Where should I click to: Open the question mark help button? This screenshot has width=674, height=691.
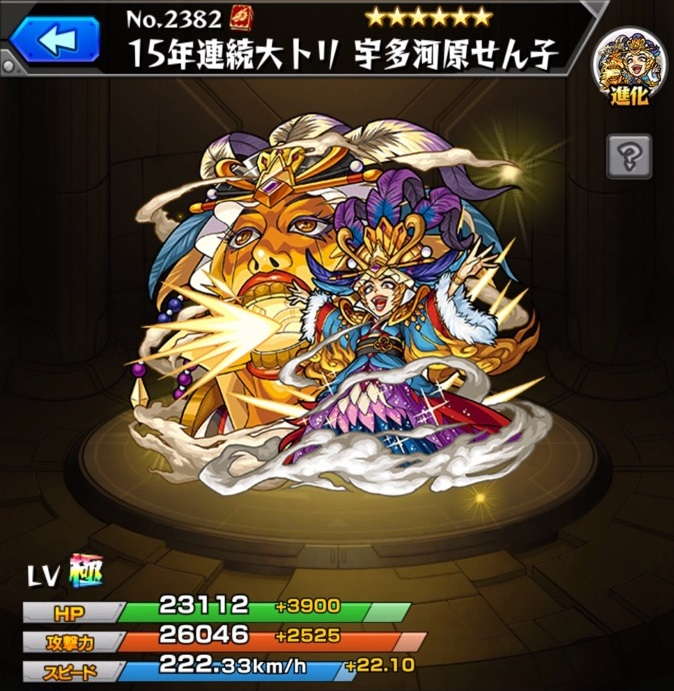point(629,156)
